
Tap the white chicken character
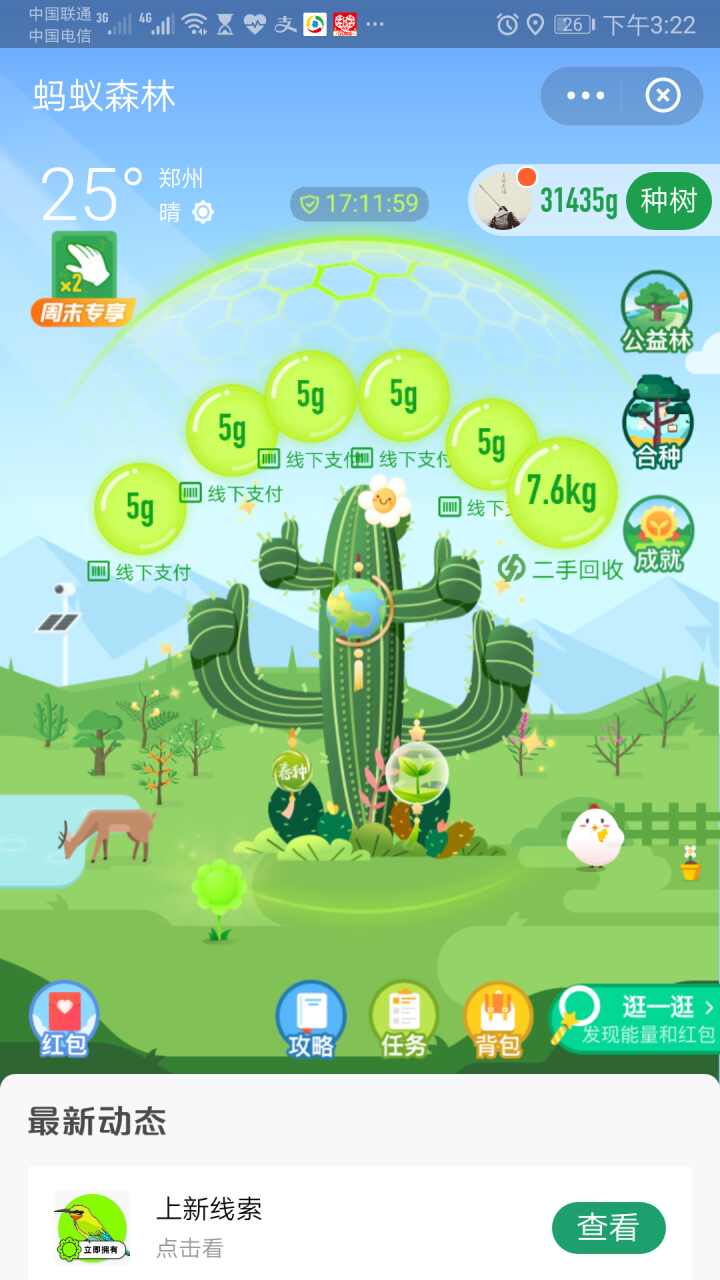(594, 836)
